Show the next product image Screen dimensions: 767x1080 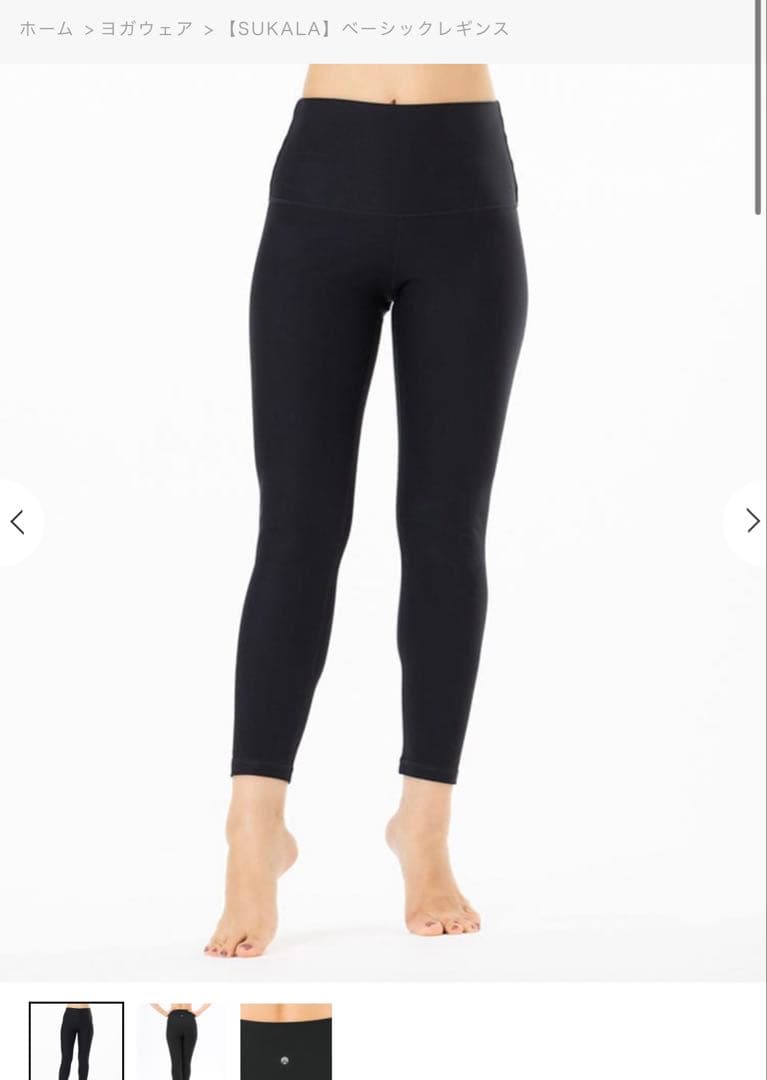(x=752, y=521)
